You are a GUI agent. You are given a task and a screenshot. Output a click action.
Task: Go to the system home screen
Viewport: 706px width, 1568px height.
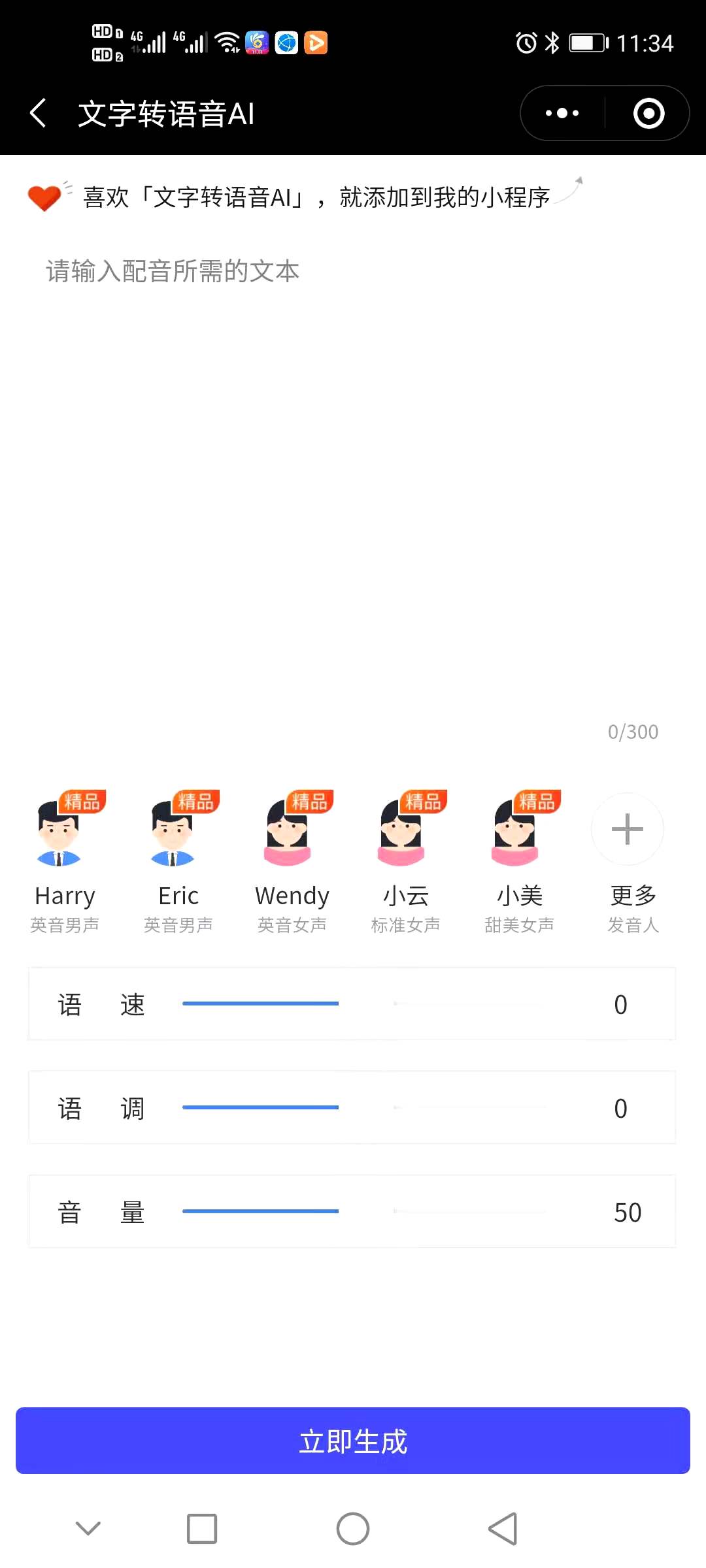coord(353,1529)
